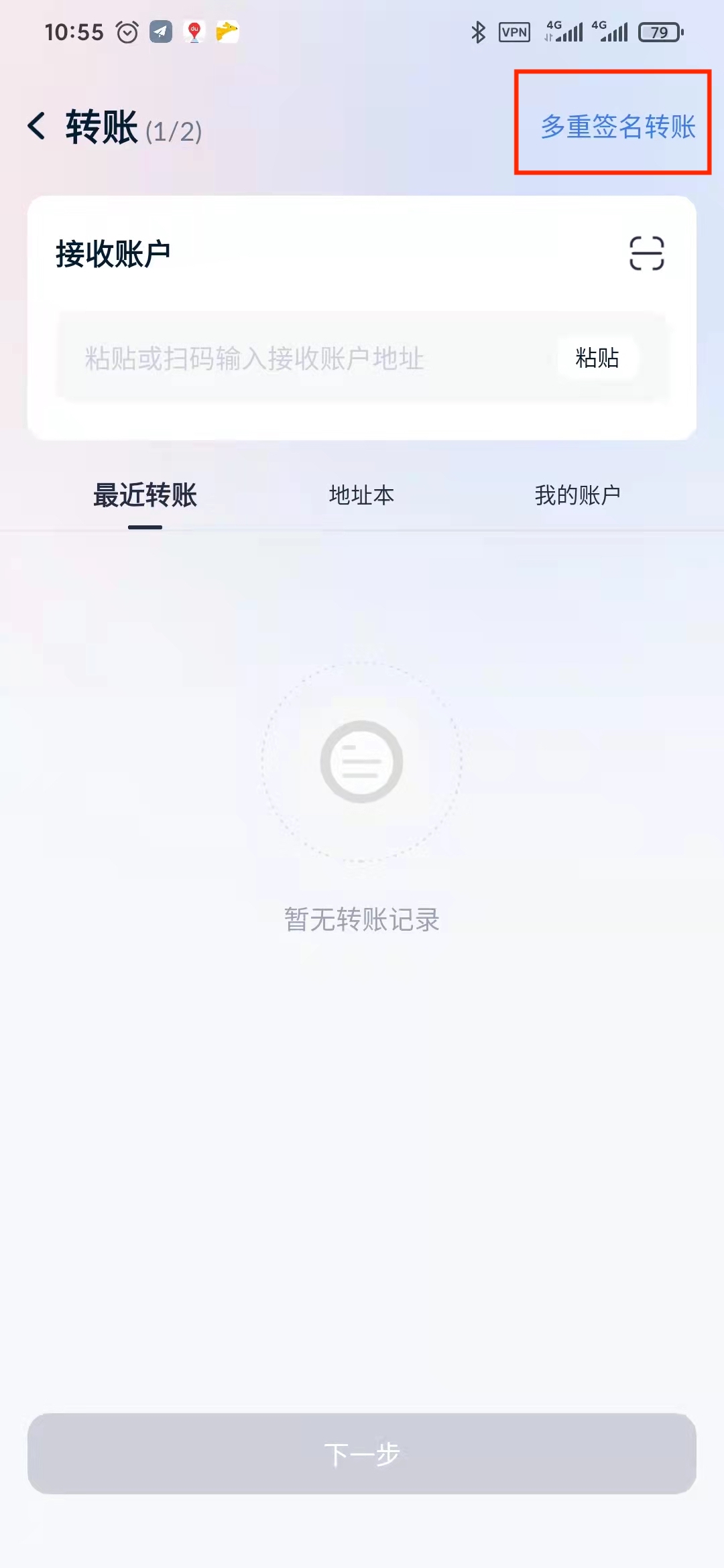The image size is (724, 1568).
Task: Switch to the 最近转账 tab
Action: (145, 496)
